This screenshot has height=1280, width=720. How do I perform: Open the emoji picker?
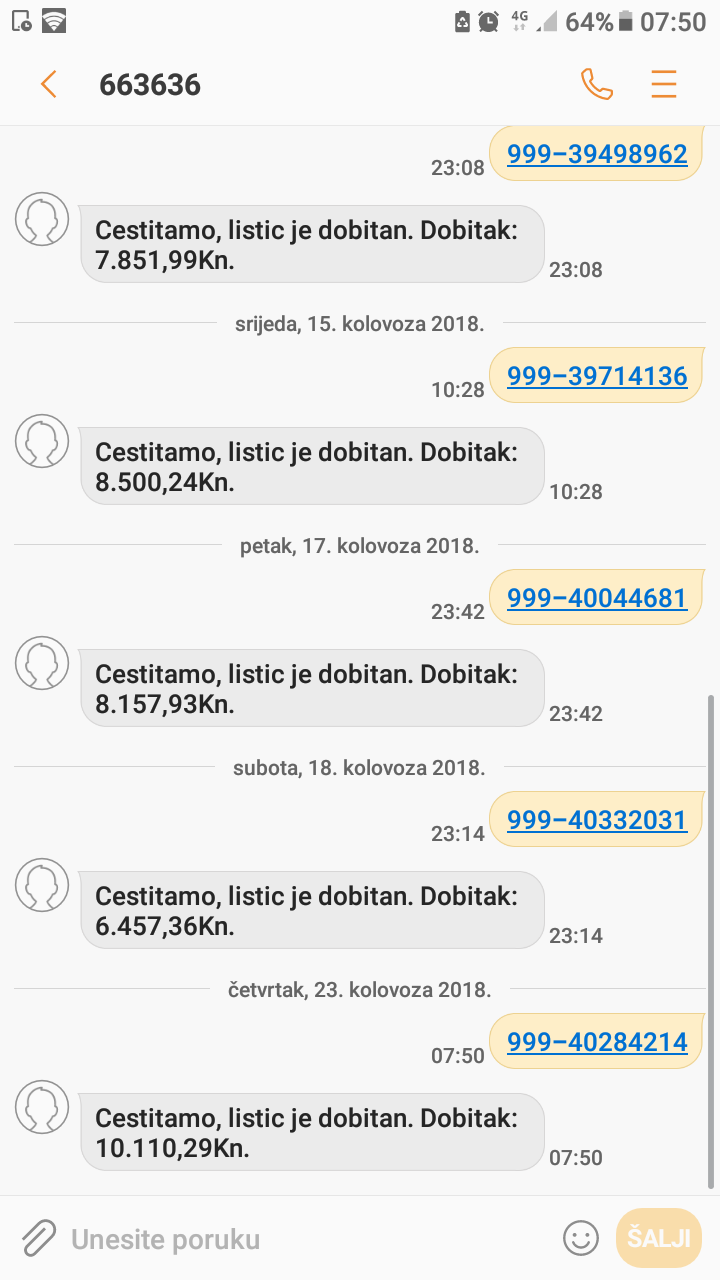[580, 1239]
